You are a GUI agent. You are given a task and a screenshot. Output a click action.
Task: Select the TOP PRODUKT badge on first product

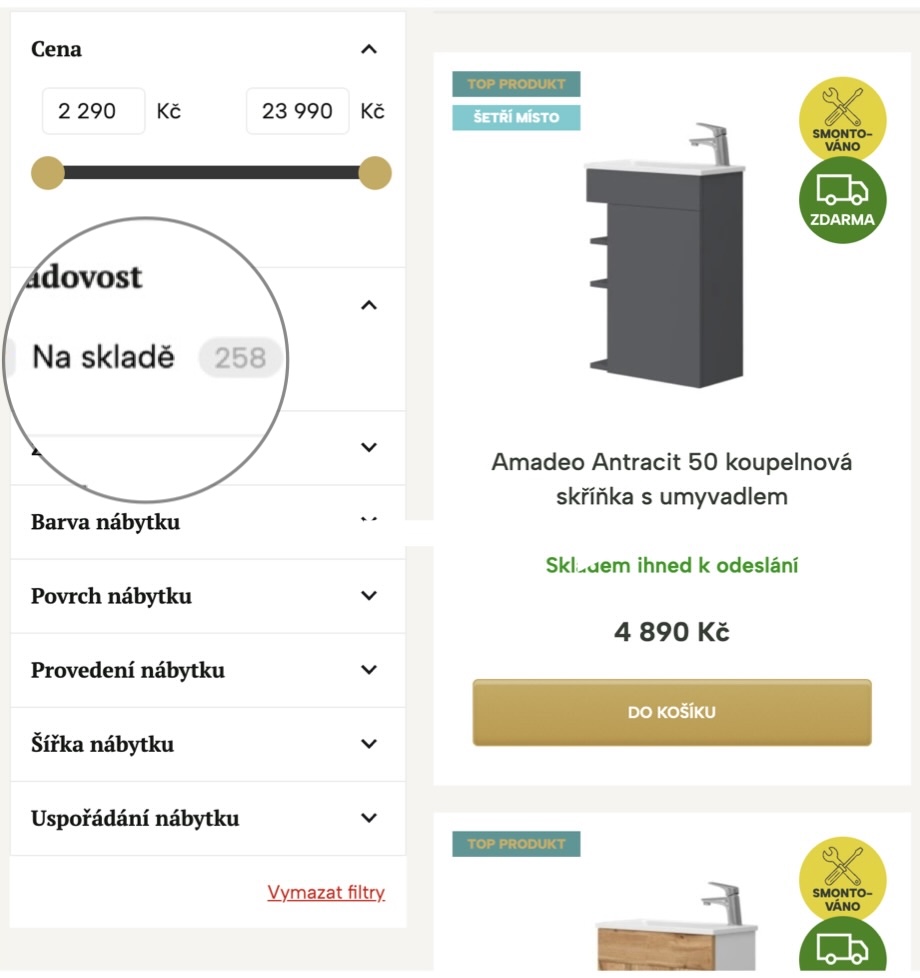[517, 84]
